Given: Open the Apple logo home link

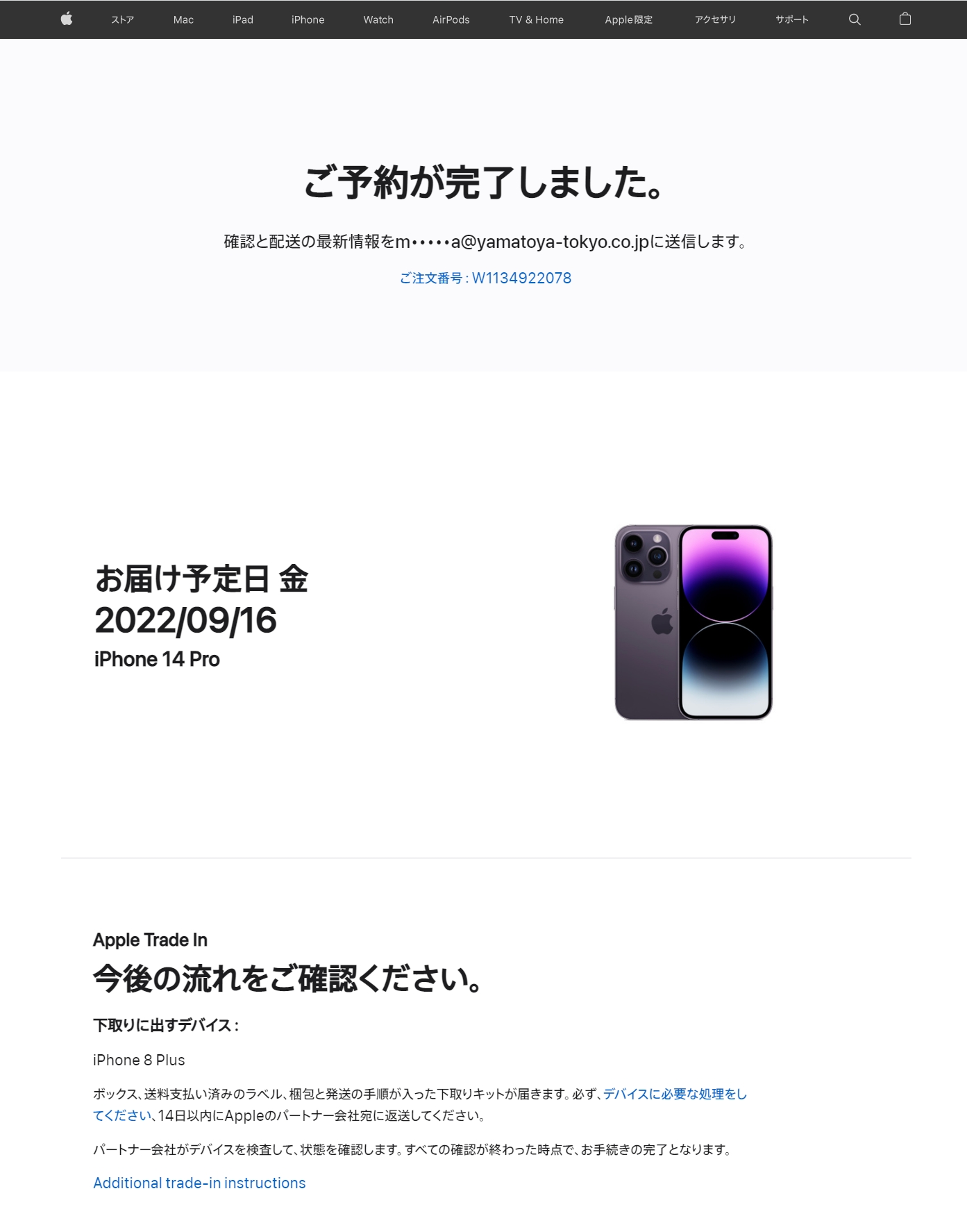Looking at the screenshot, I should [67, 19].
